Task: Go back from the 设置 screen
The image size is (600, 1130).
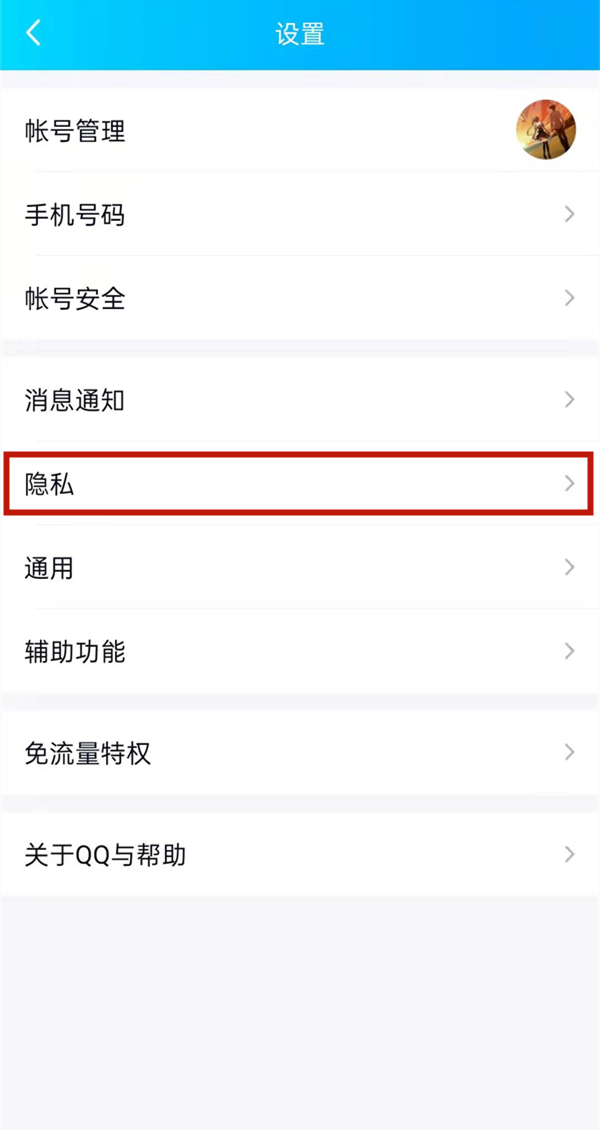Action: coord(34,34)
